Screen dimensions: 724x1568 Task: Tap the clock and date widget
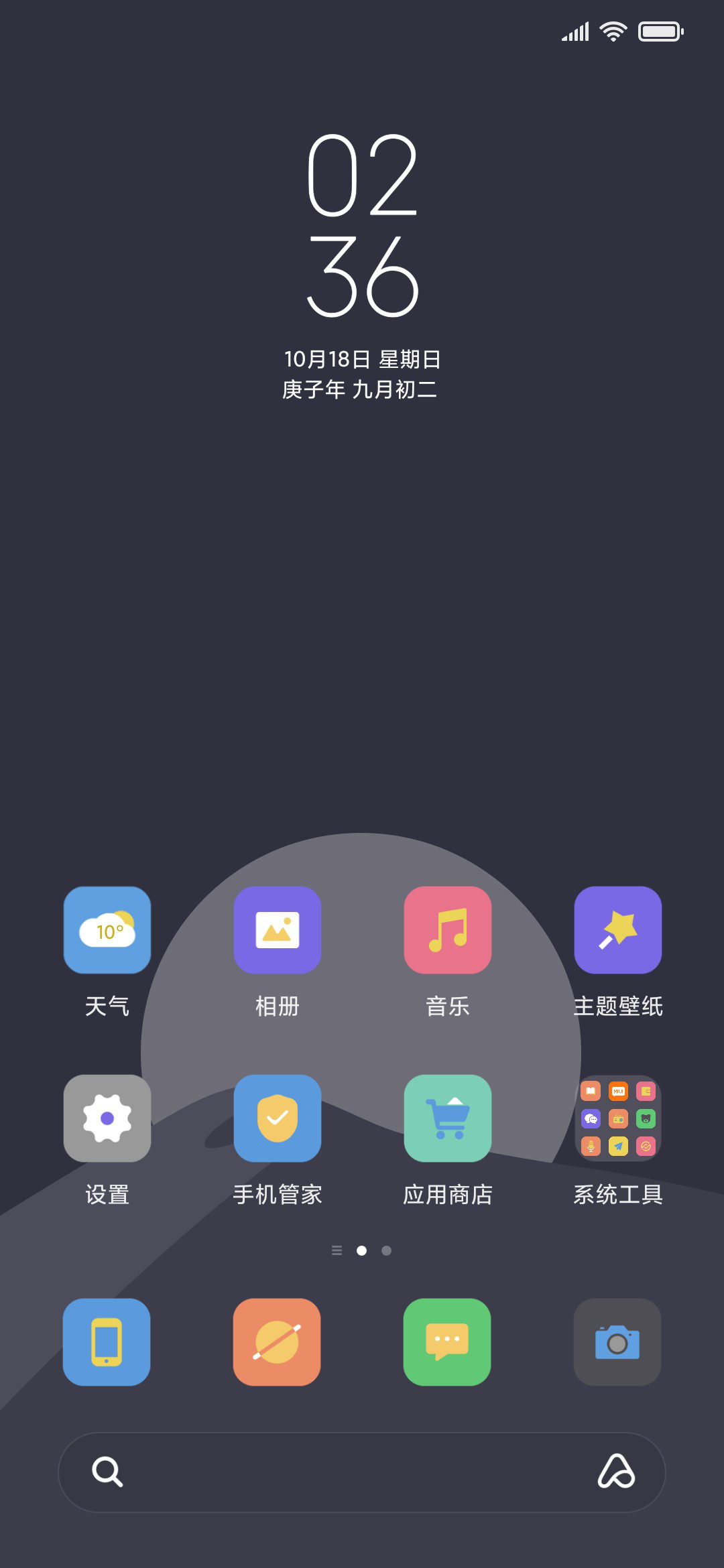pos(362,267)
